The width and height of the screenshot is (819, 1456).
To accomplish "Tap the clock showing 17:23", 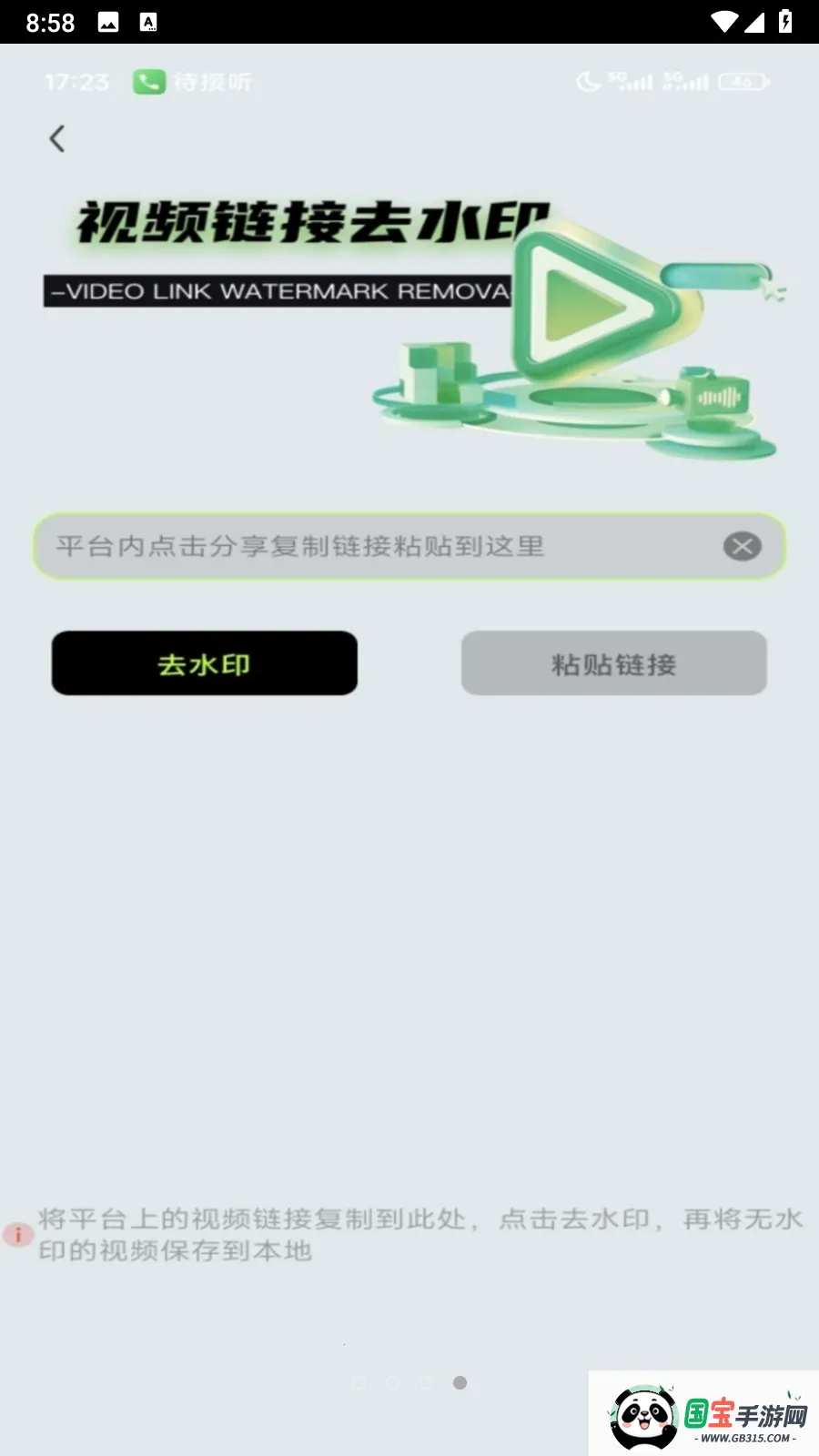I will (x=76, y=82).
